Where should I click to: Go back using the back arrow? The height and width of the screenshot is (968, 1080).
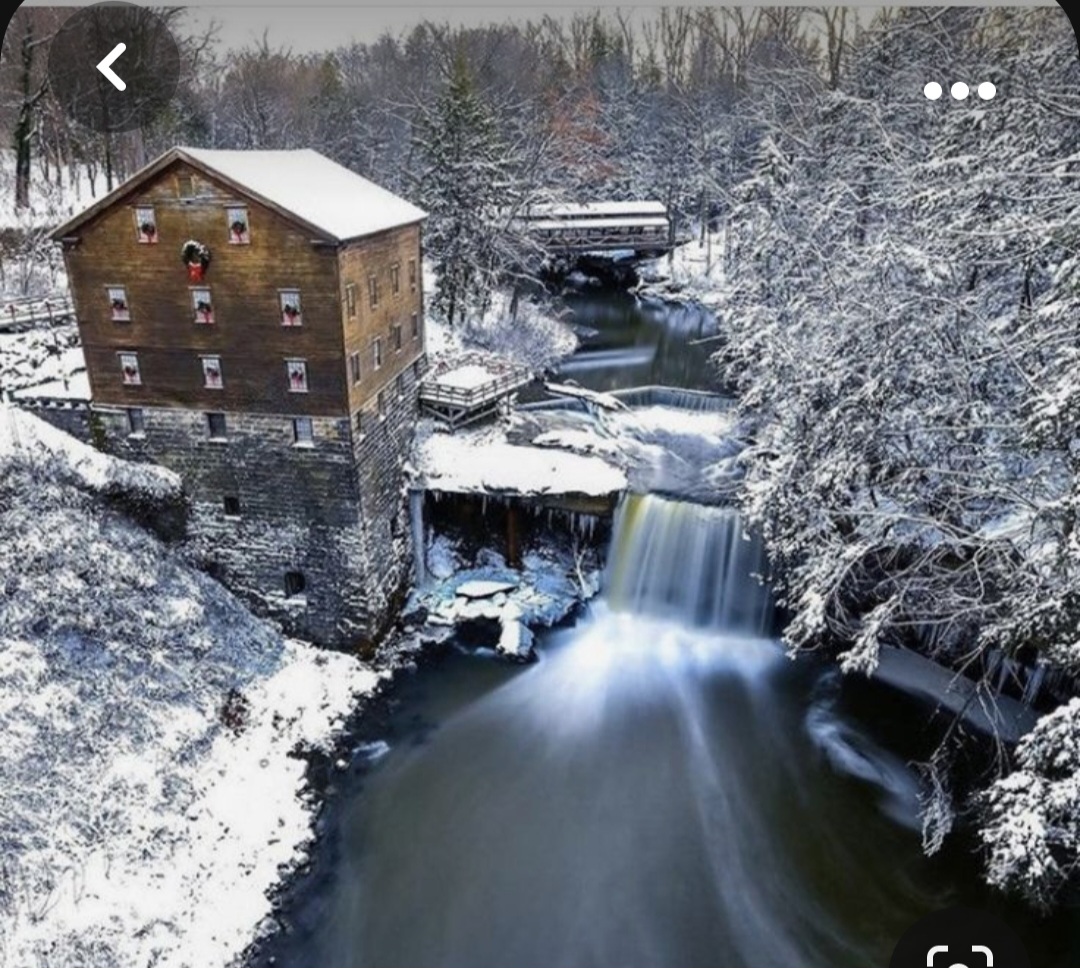click(112, 67)
